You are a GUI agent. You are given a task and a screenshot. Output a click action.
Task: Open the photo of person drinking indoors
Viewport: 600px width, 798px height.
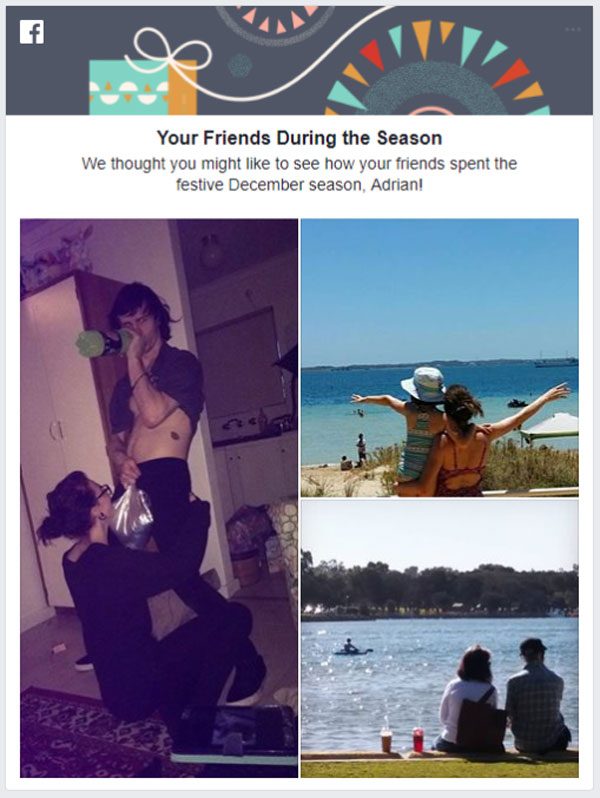pos(159,497)
